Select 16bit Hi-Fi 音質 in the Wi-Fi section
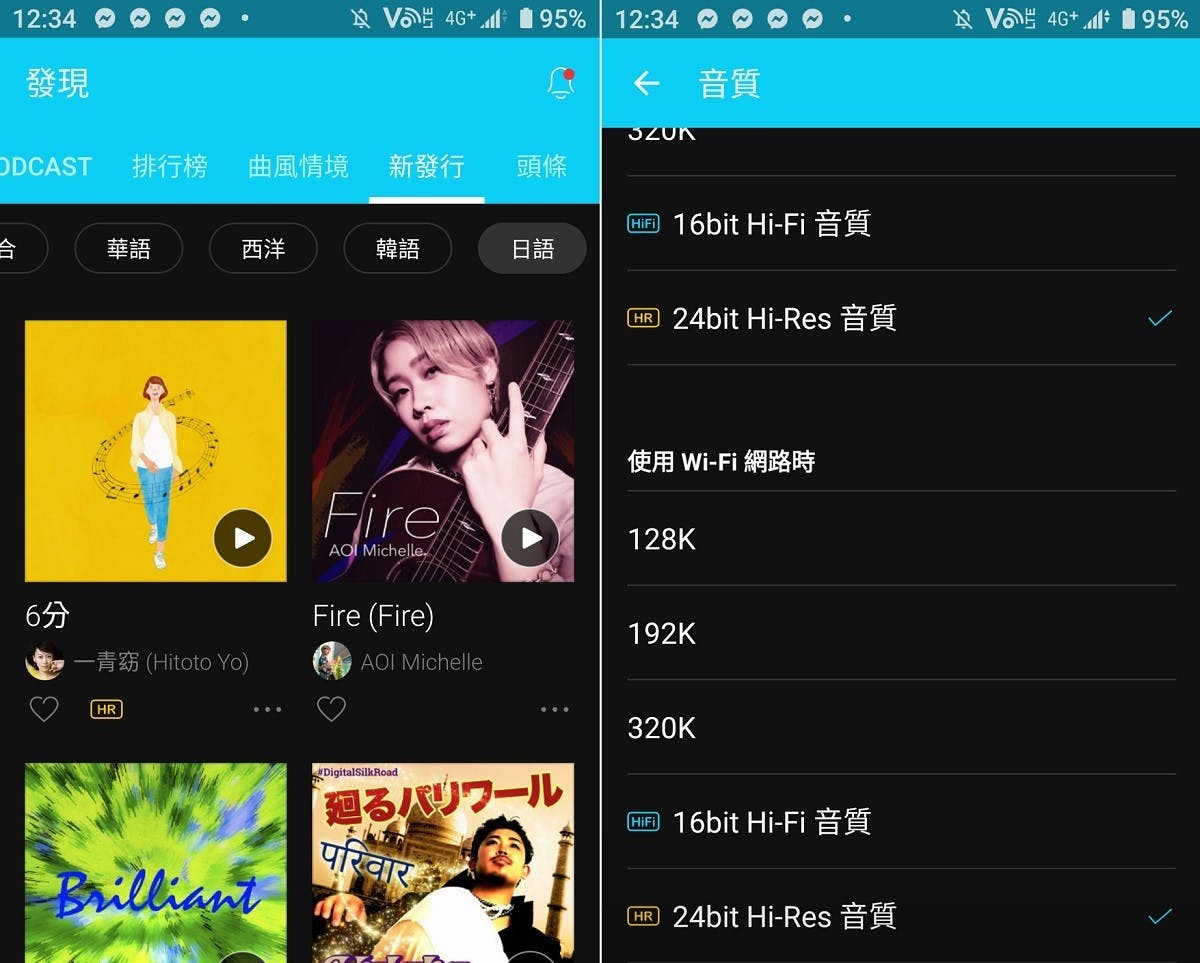The height and width of the screenshot is (963, 1200). (x=900, y=822)
